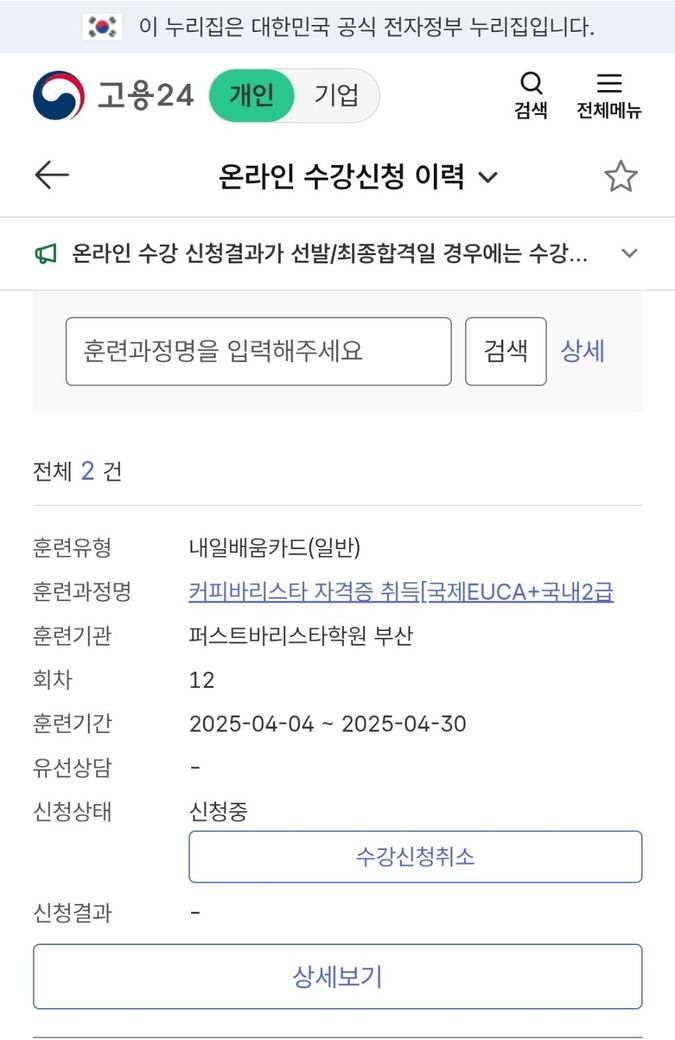Bookmark this page with the star

click(620, 177)
